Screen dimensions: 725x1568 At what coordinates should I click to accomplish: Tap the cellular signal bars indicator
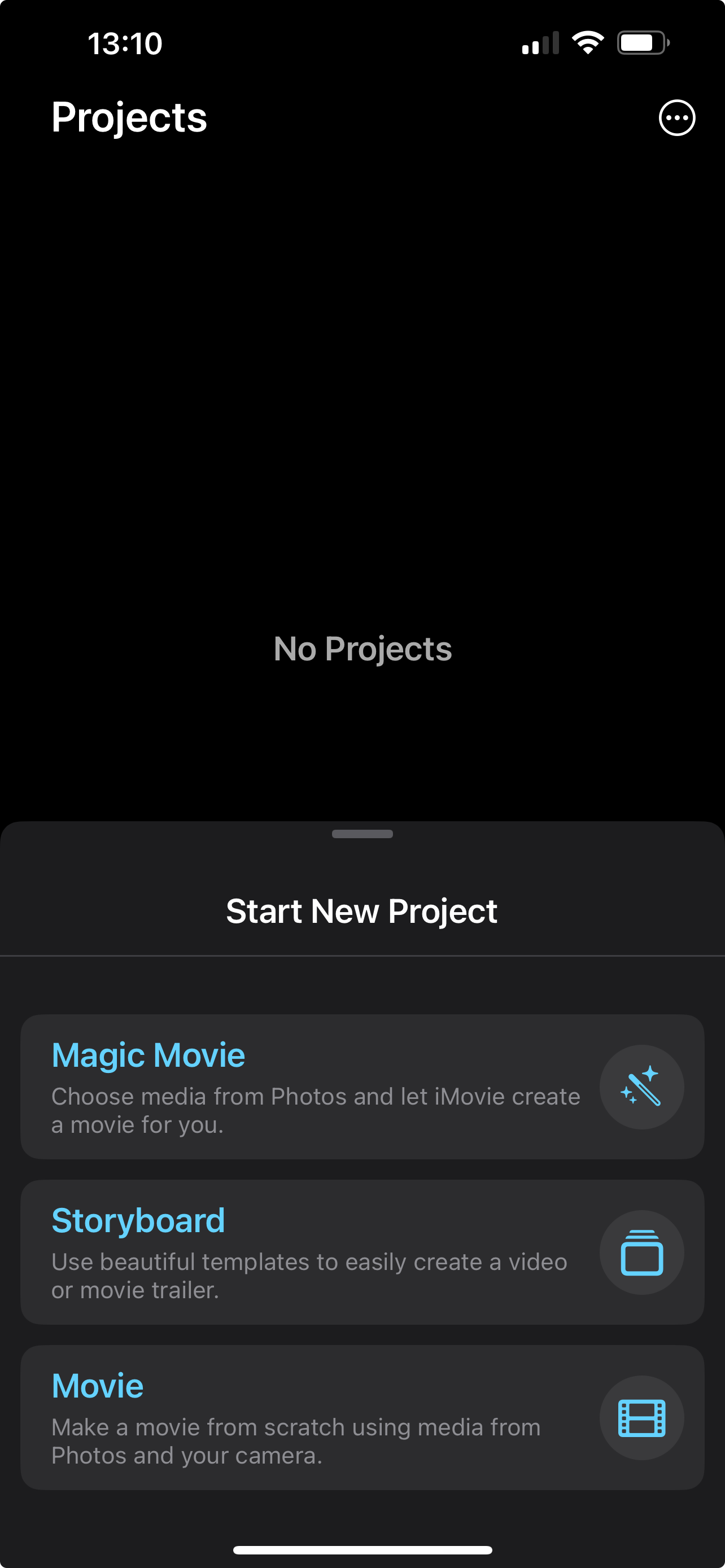coord(539,41)
